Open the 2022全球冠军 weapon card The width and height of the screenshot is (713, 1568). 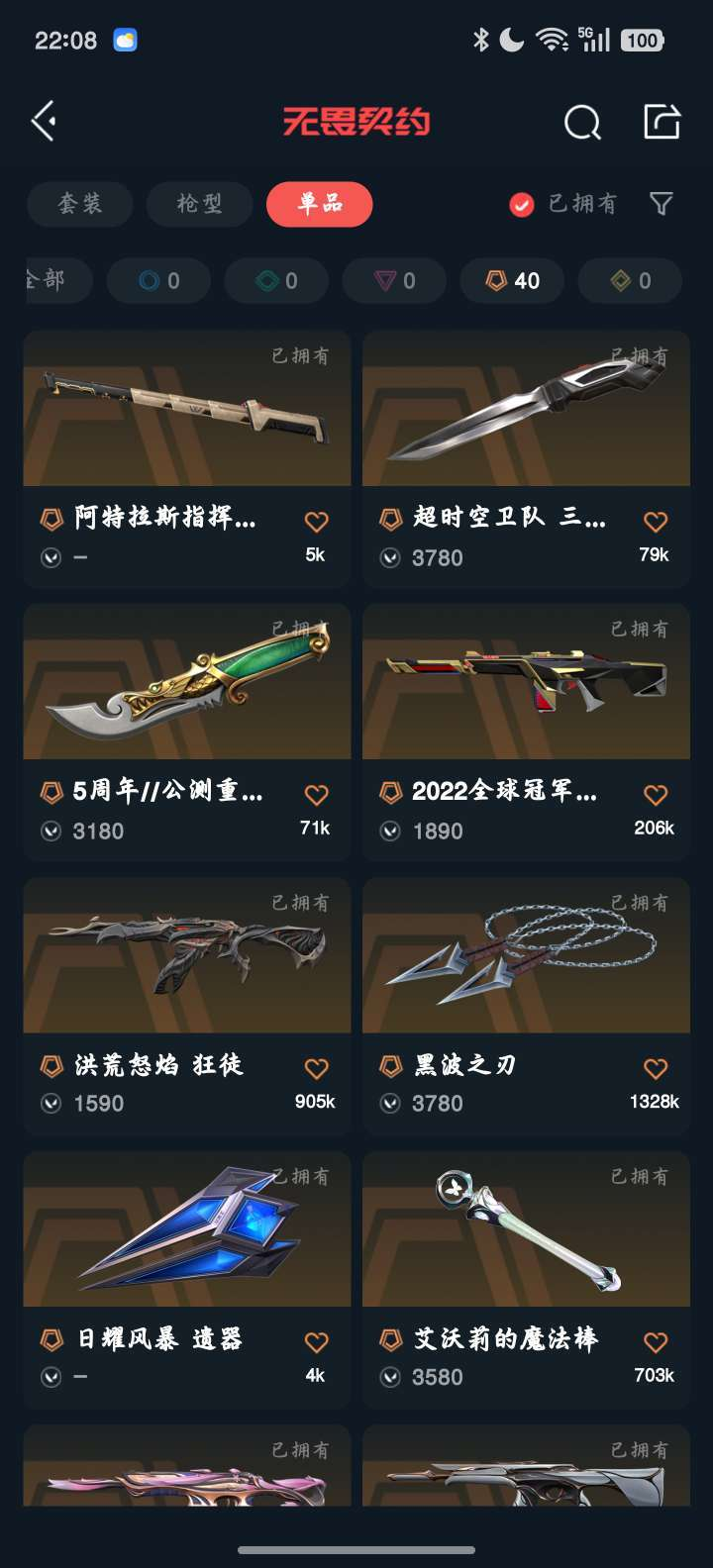pos(526,733)
